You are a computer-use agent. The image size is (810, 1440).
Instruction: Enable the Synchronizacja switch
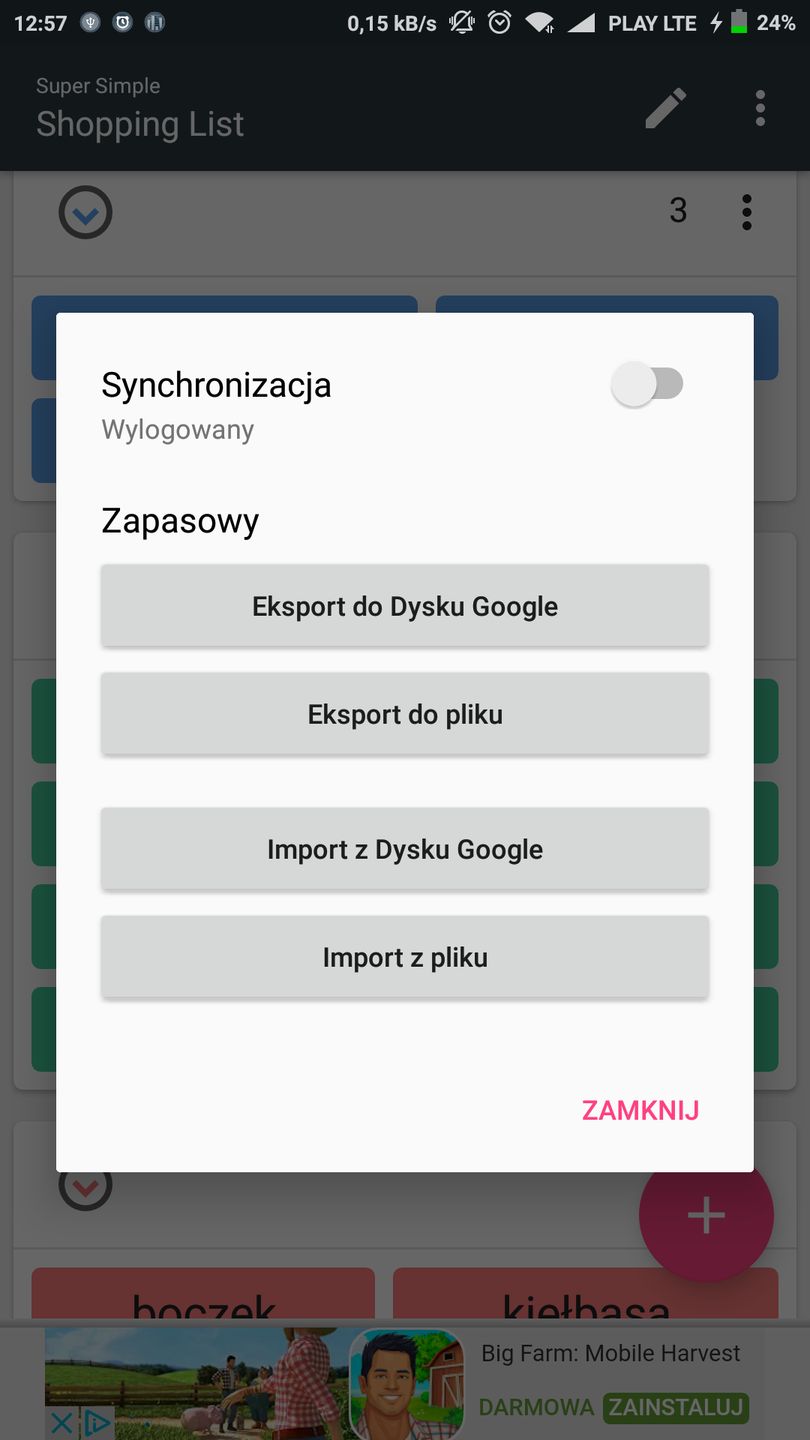pyautogui.click(x=648, y=383)
